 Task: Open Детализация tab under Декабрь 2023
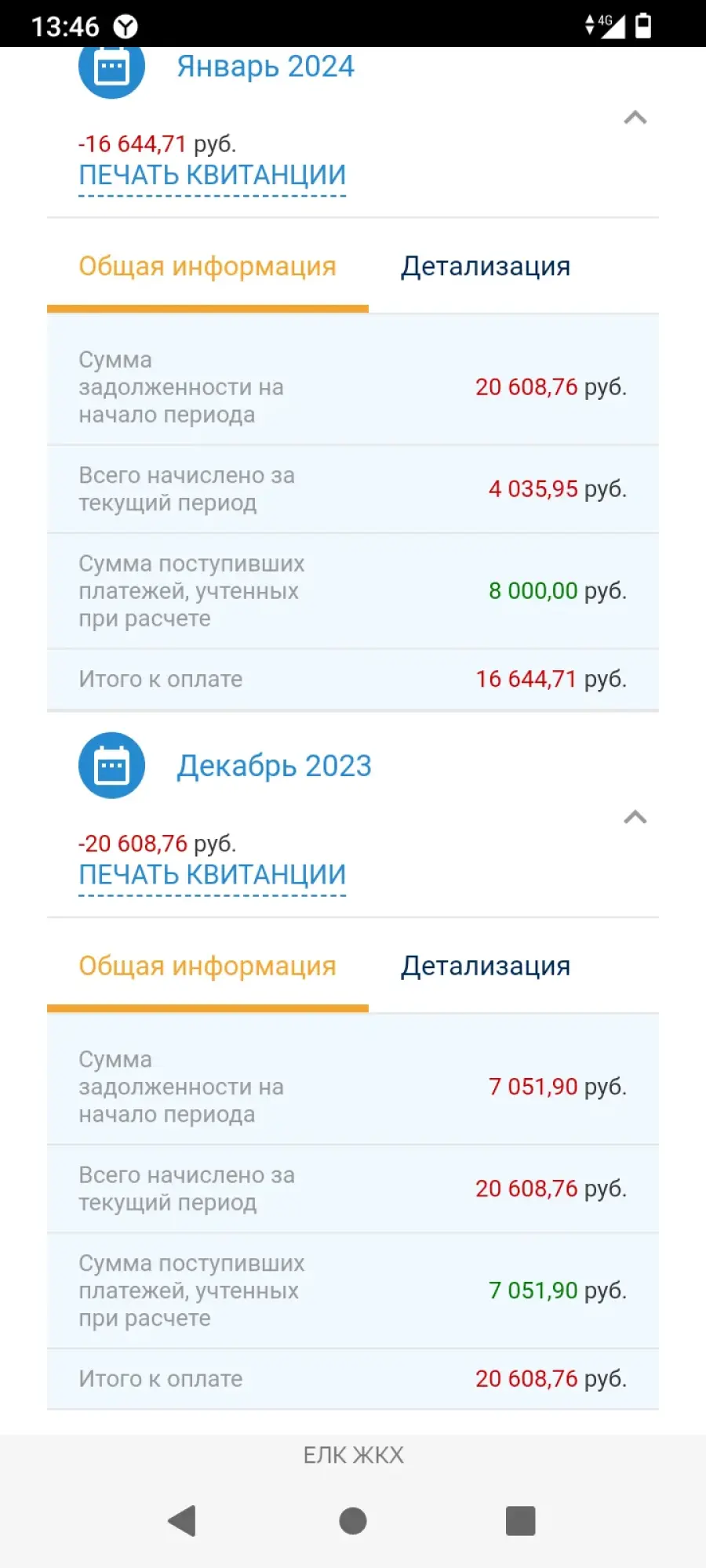[x=486, y=966]
